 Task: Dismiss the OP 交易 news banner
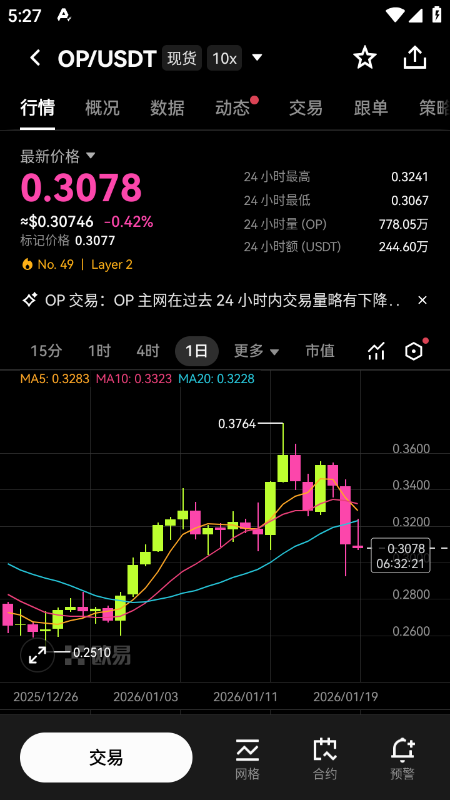[422, 301]
